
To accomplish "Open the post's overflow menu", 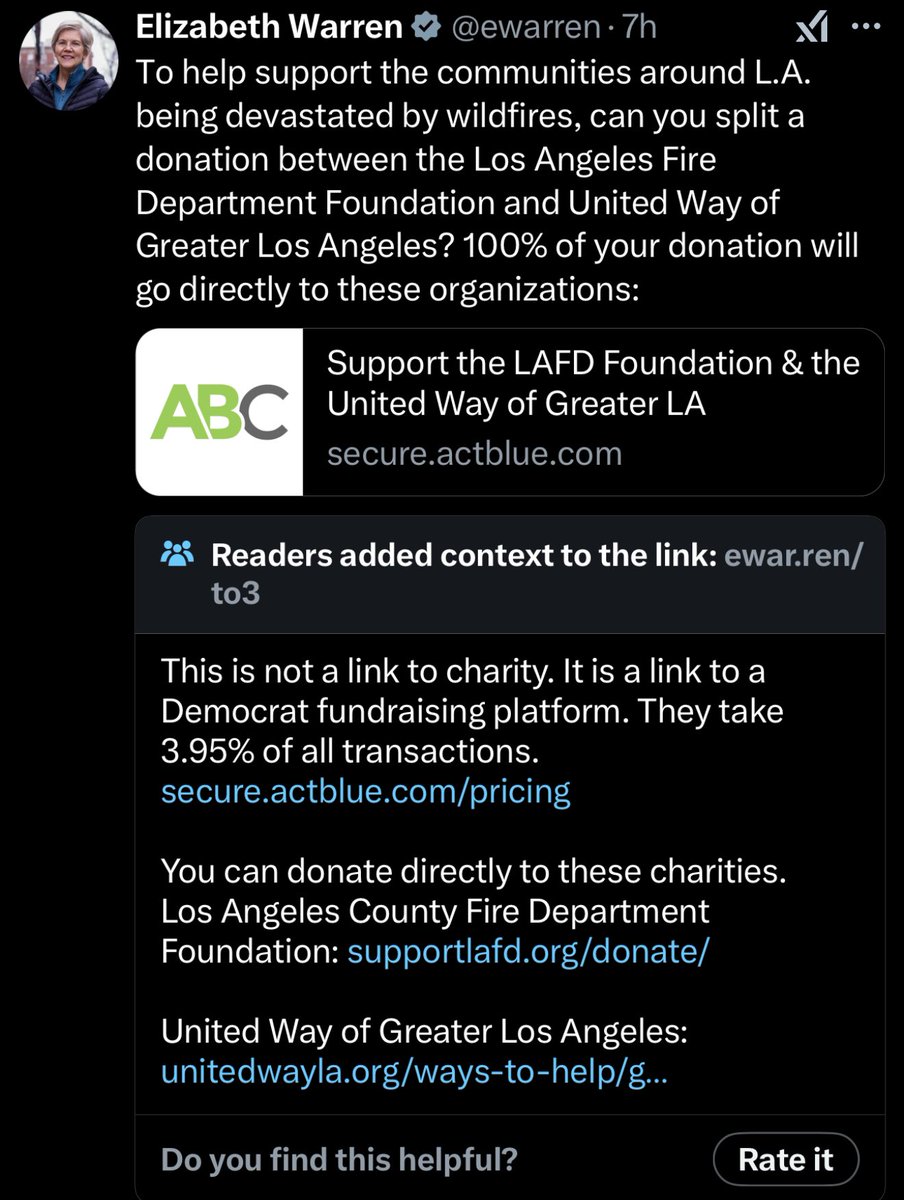I will [x=861, y=27].
